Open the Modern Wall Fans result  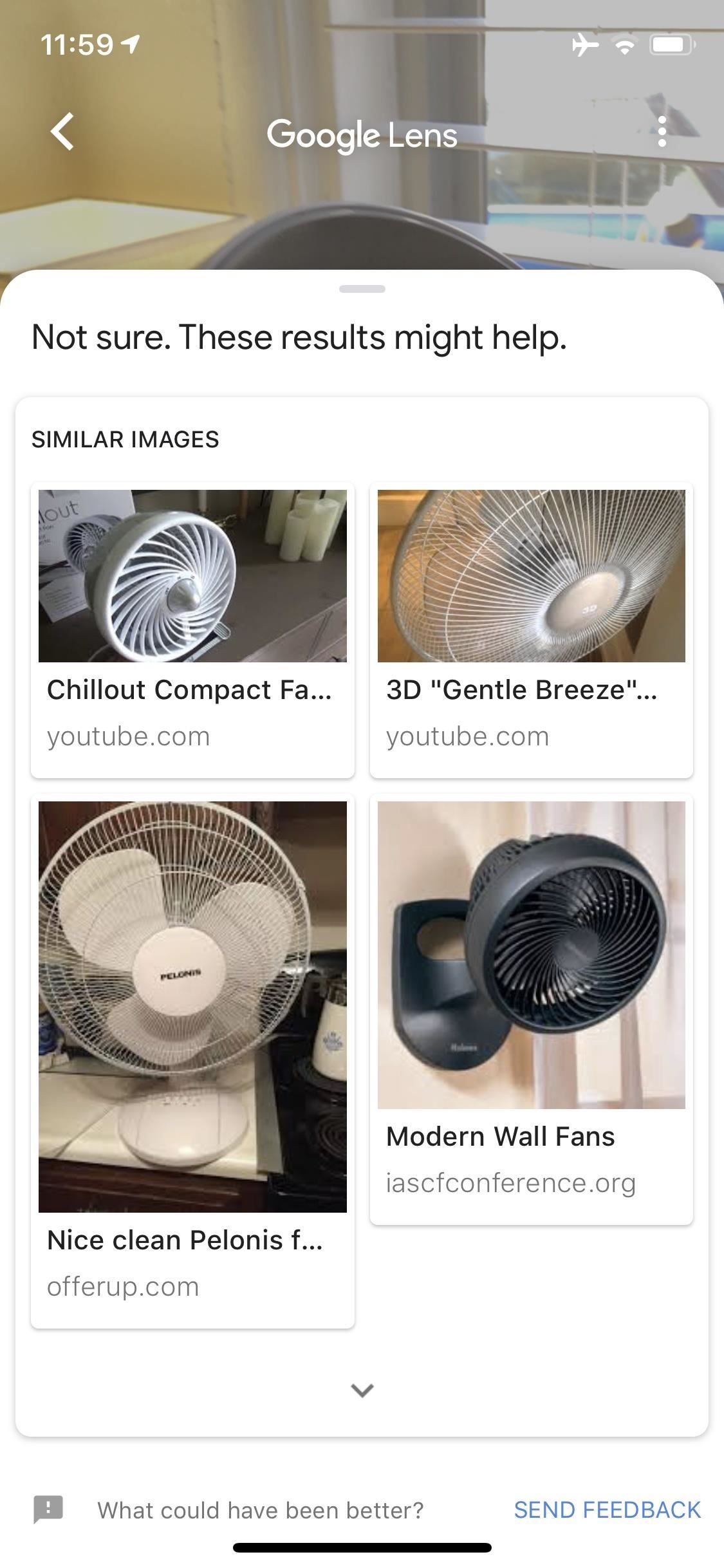(531, 1008)
